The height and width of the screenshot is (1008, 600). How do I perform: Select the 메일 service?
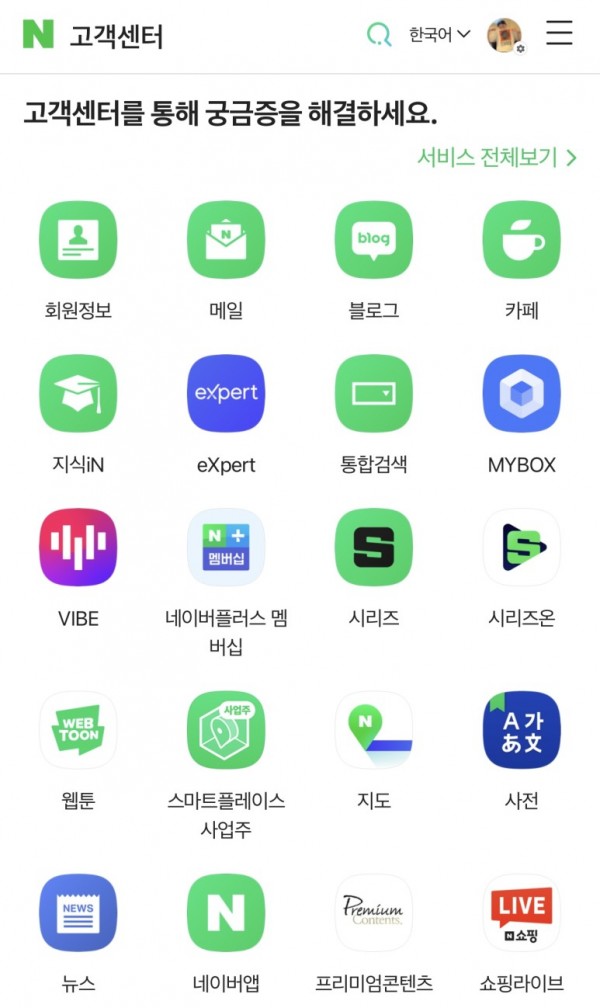226,240
